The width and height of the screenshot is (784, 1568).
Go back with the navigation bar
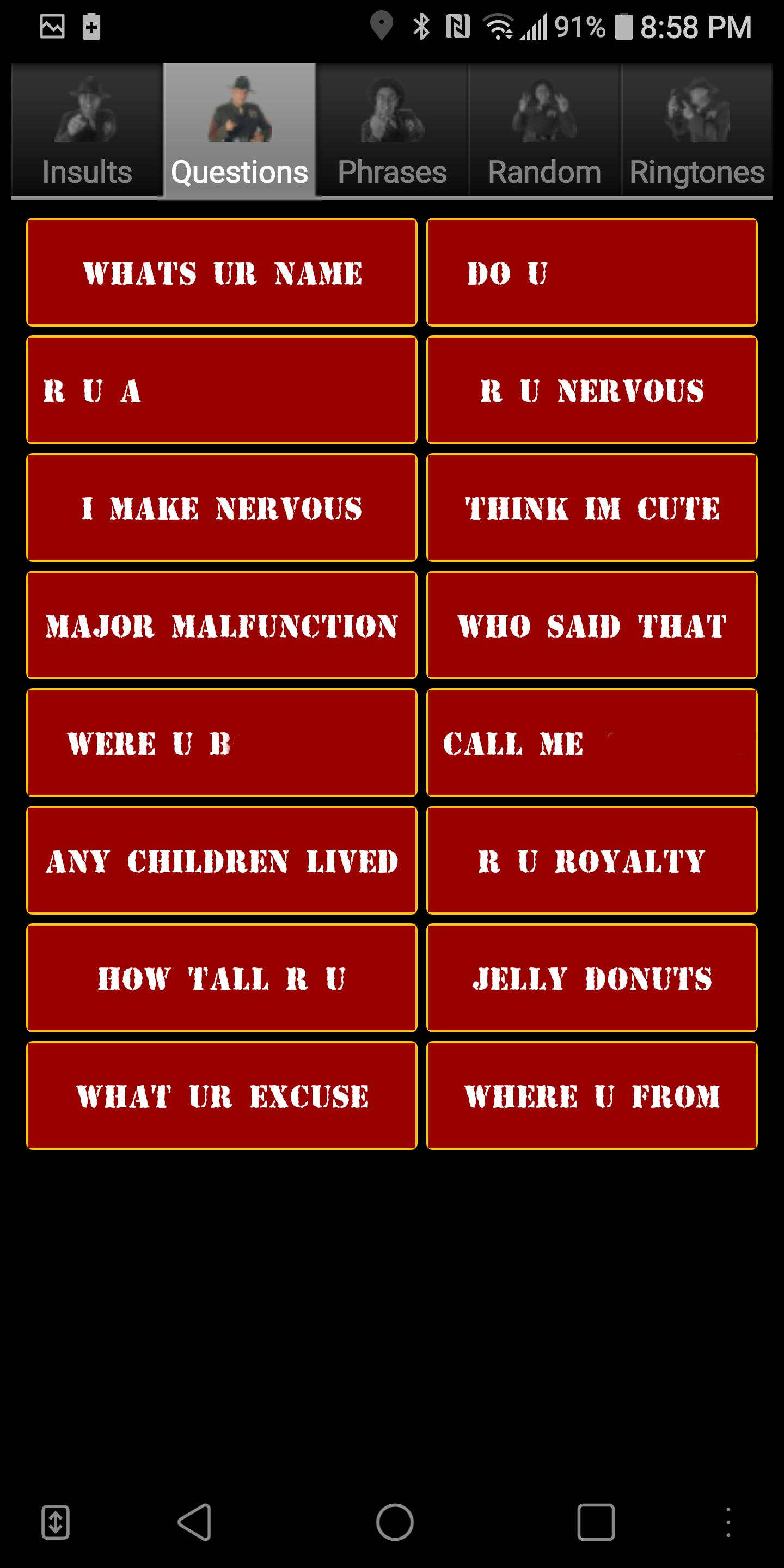tap(195, 1522)
